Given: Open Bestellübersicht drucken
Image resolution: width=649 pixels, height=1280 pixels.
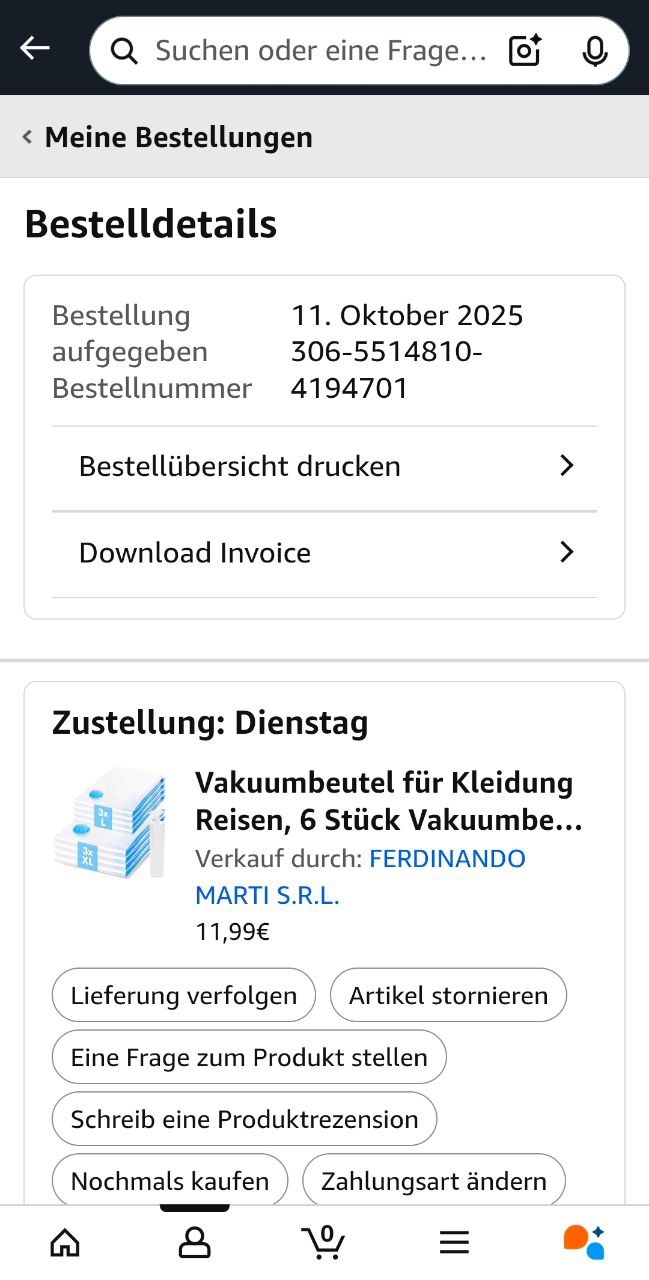Looking at the screenshot, I should coord(324,466).
